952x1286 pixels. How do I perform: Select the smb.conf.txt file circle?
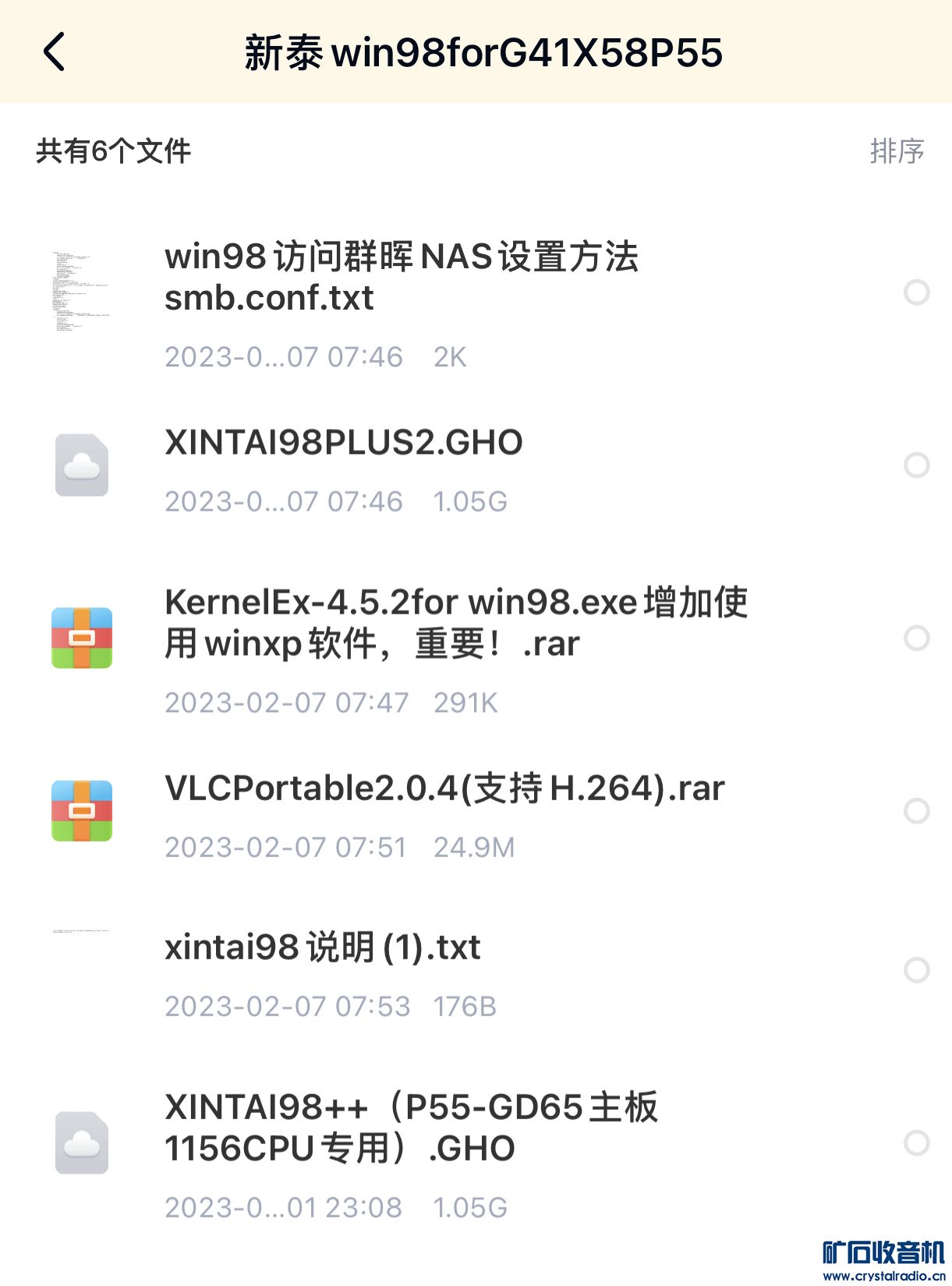pyautogui.click(x=916, y=292)
